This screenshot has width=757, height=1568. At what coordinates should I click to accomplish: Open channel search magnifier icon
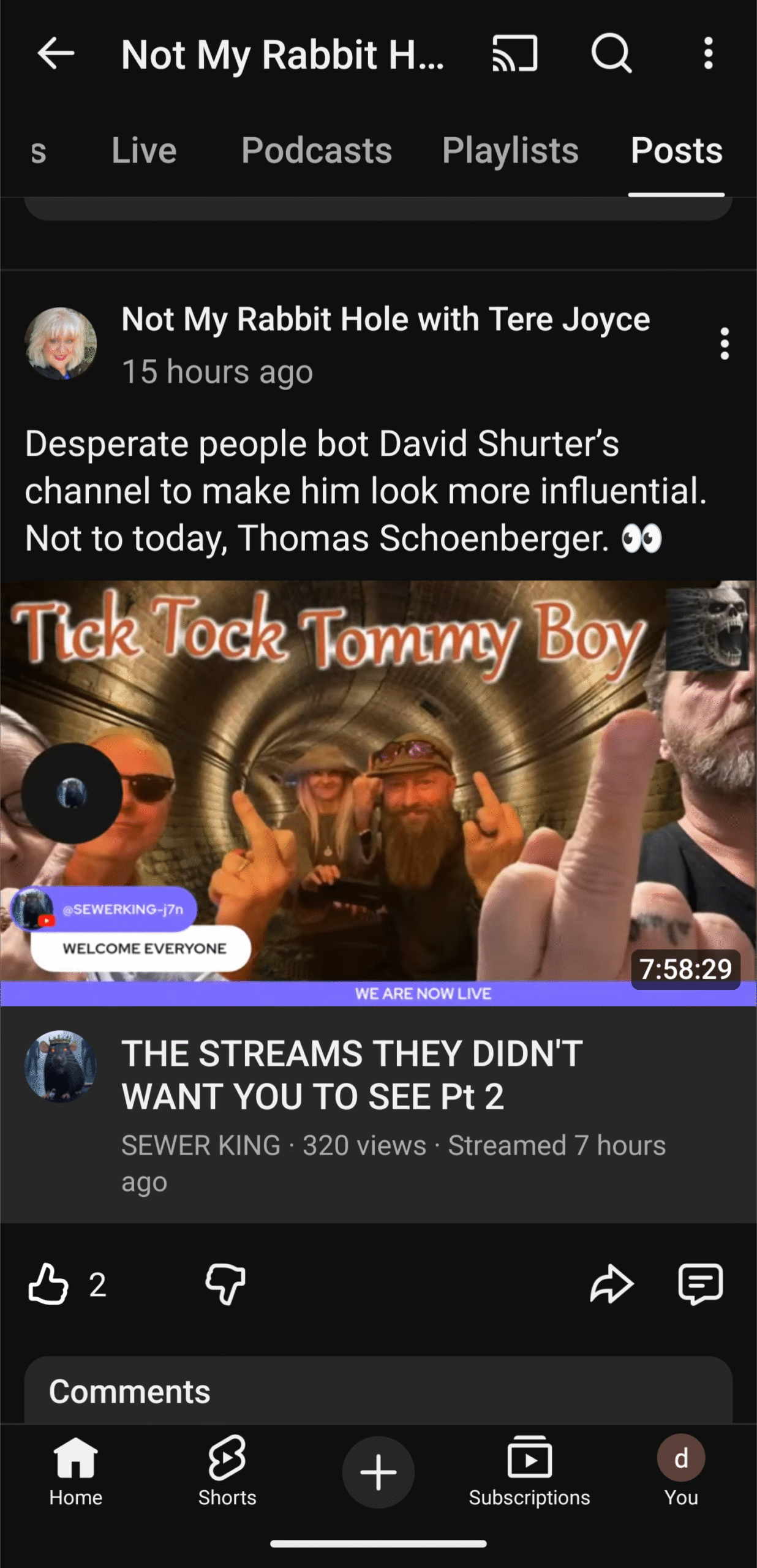click(x=611, y=54)
